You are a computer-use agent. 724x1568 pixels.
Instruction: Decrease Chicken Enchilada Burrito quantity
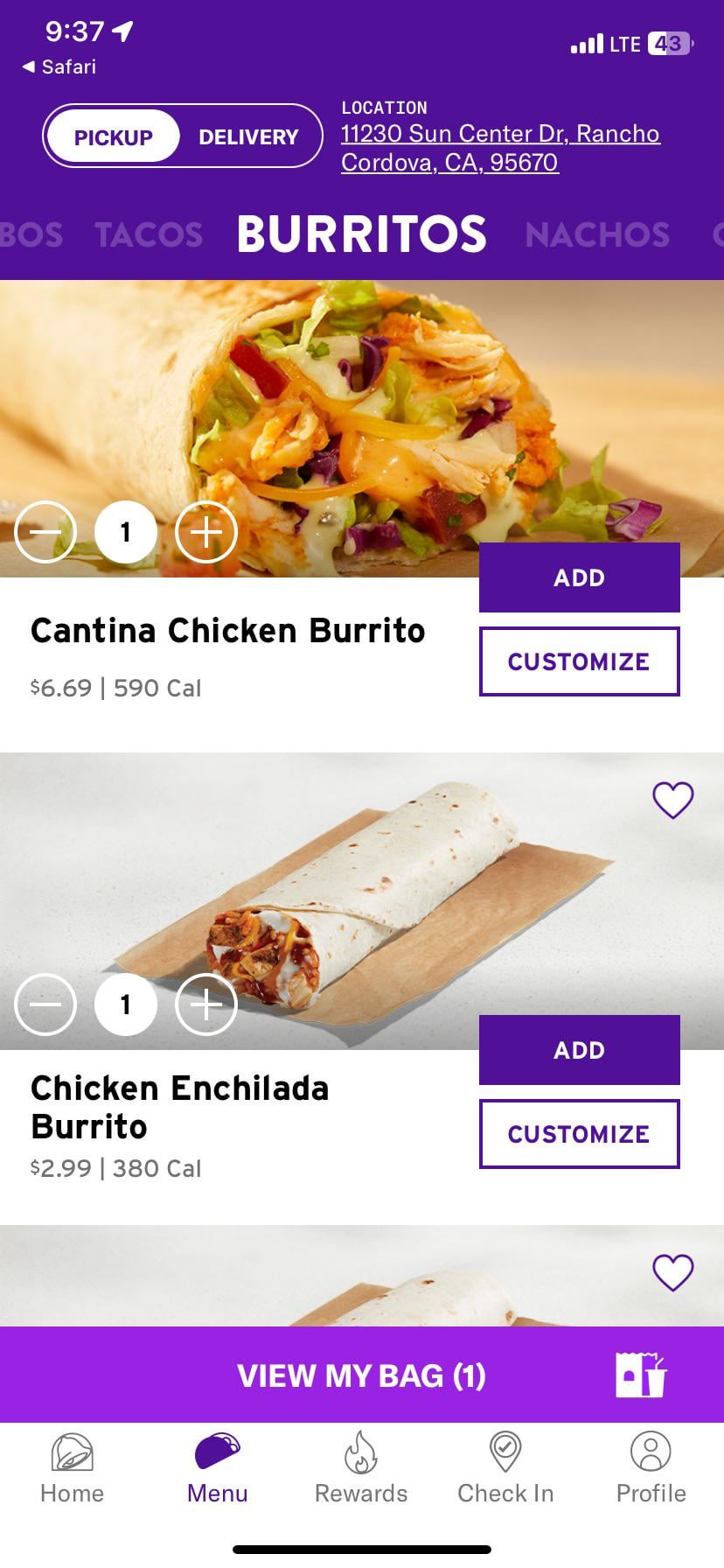[45, 1004]
